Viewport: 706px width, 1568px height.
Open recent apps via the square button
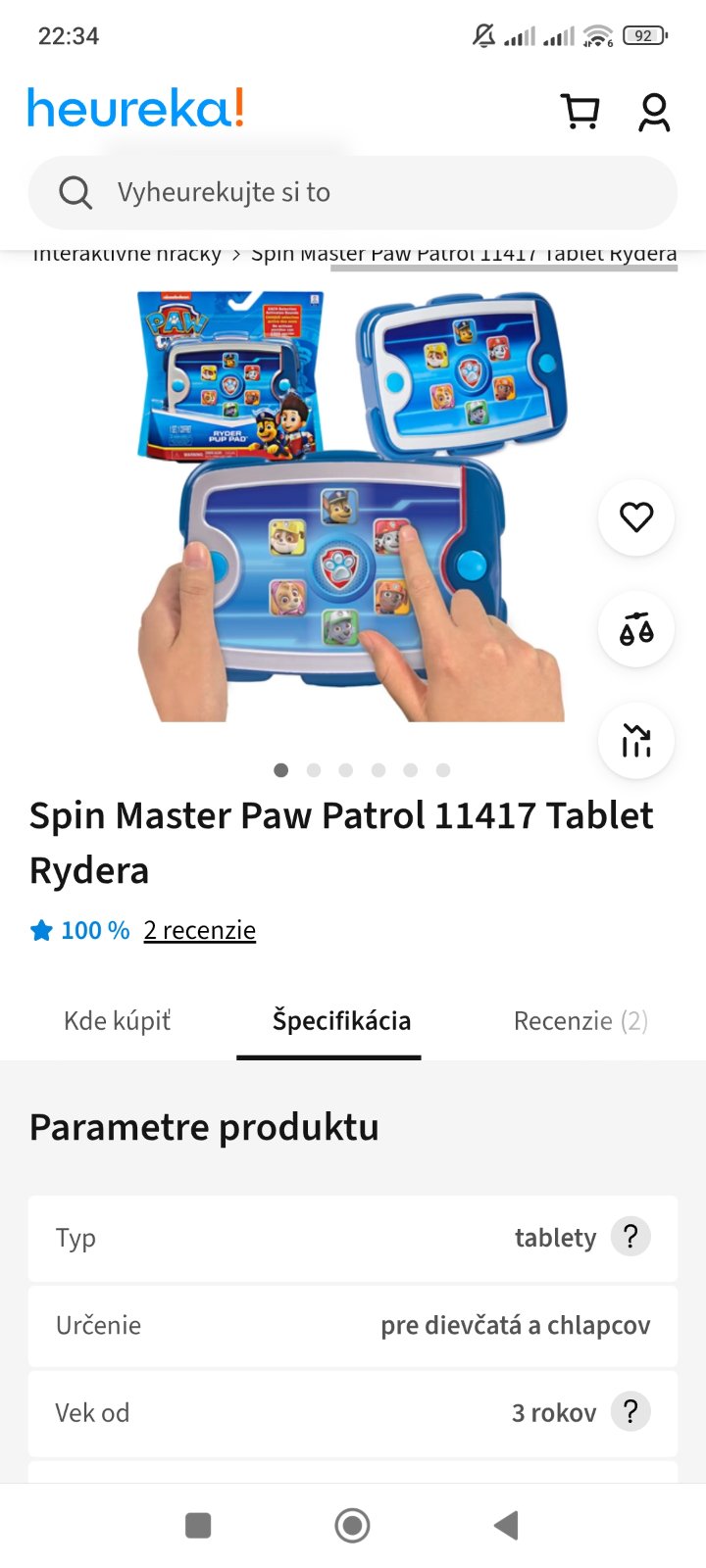pyautogui.click(x=198, y=1525)
